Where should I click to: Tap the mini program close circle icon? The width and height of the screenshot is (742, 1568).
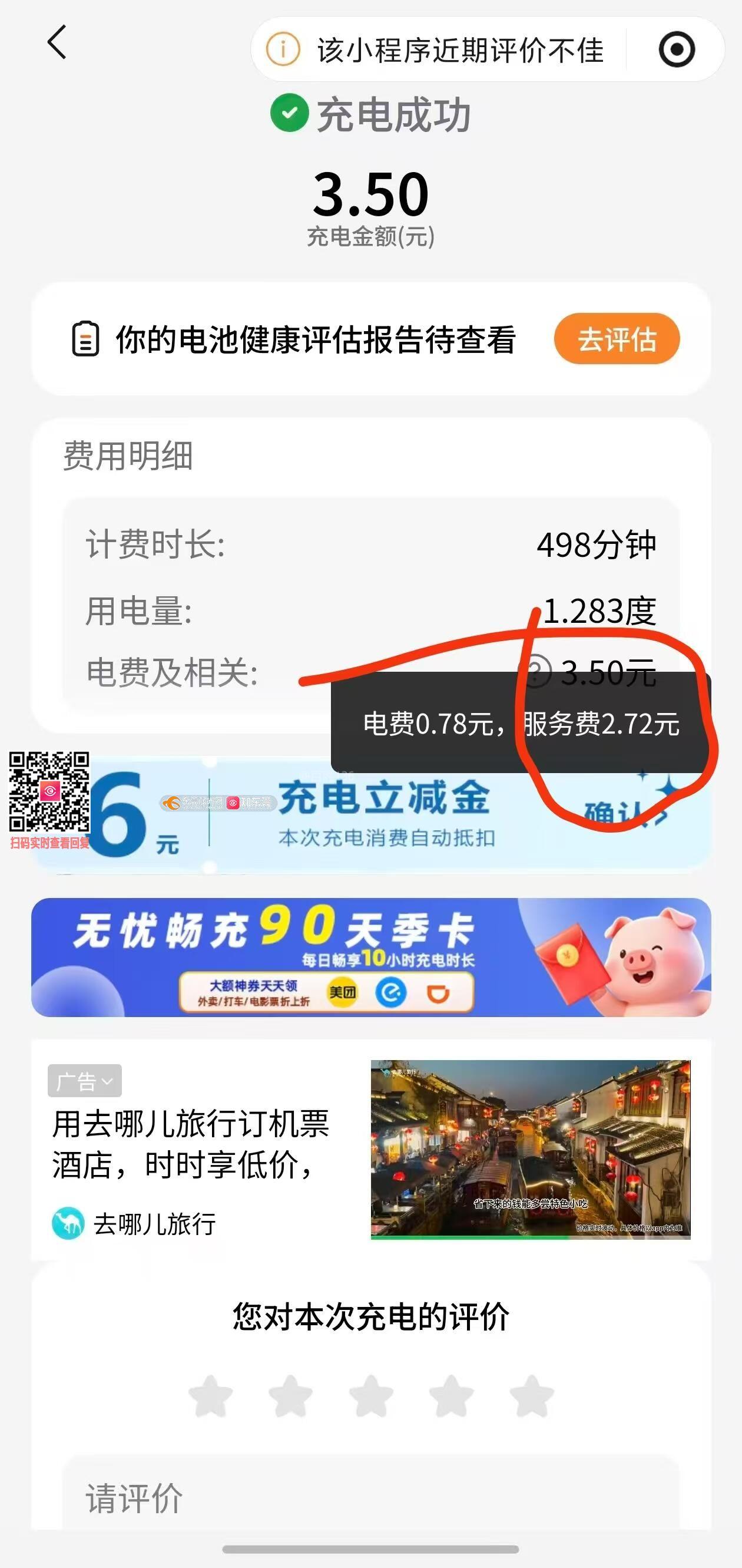pyautogui.click(x=676, y=50)
